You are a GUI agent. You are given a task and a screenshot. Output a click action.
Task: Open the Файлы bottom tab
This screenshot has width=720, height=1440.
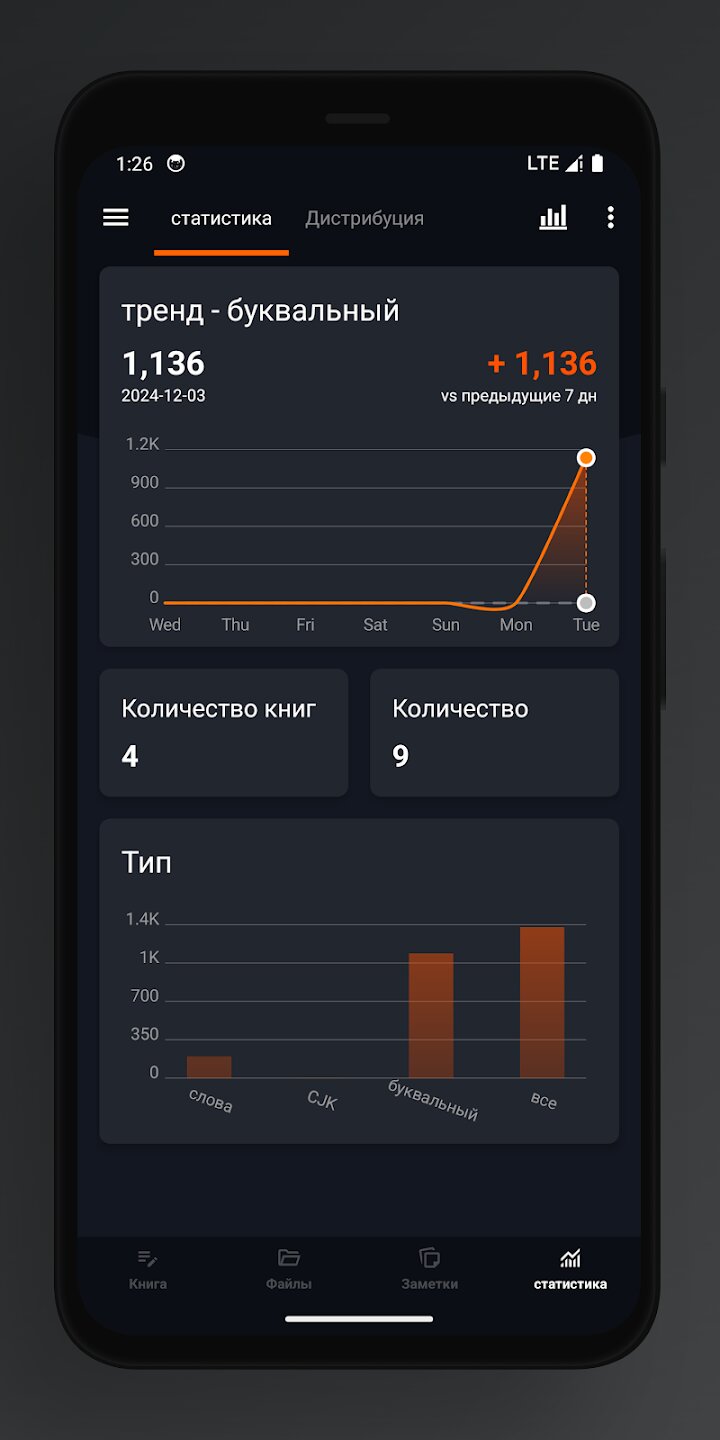coord(289,1269)
